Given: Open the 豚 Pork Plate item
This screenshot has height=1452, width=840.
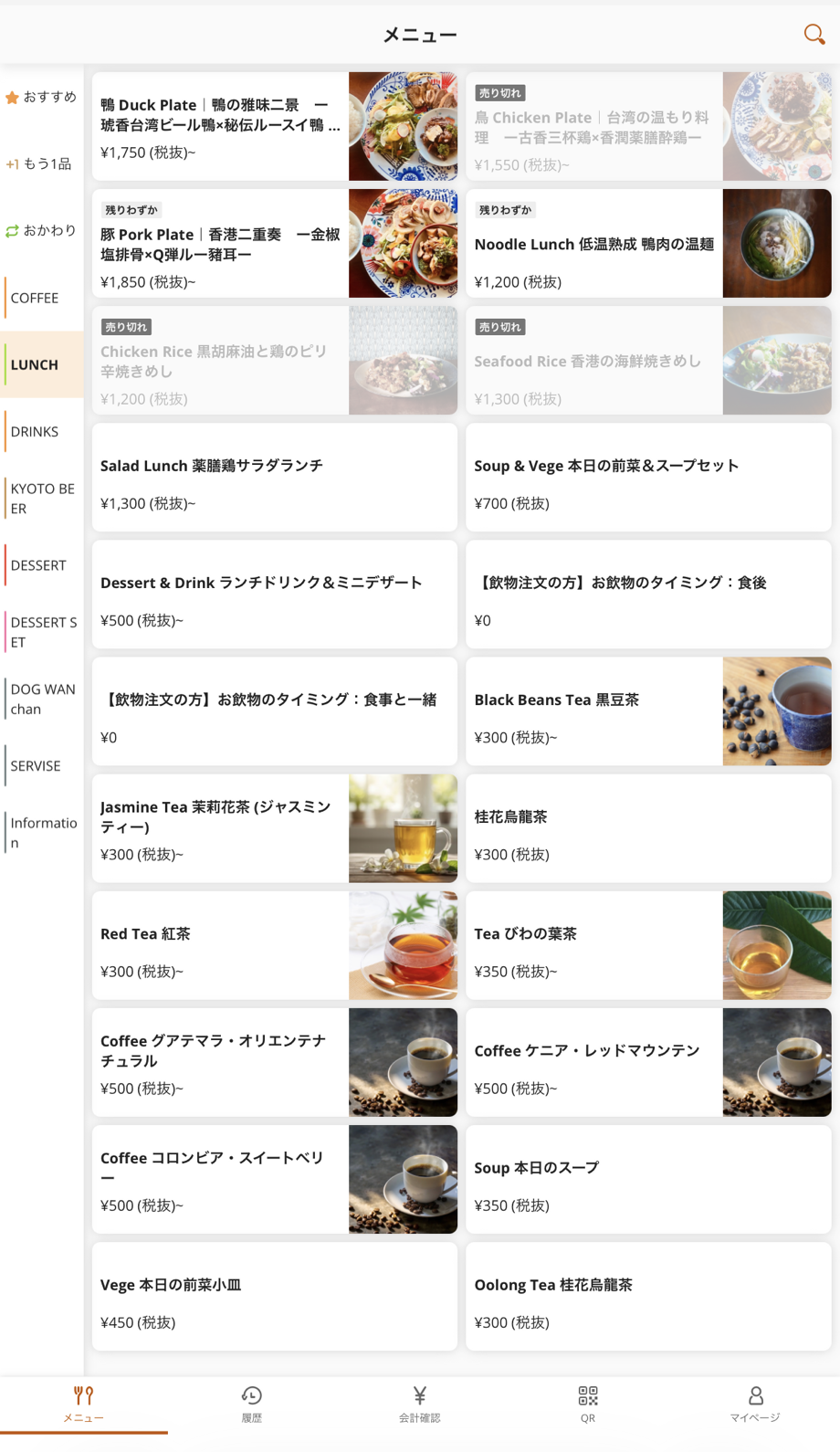Looking at the screenshot, I should click(x=275, y=243).
